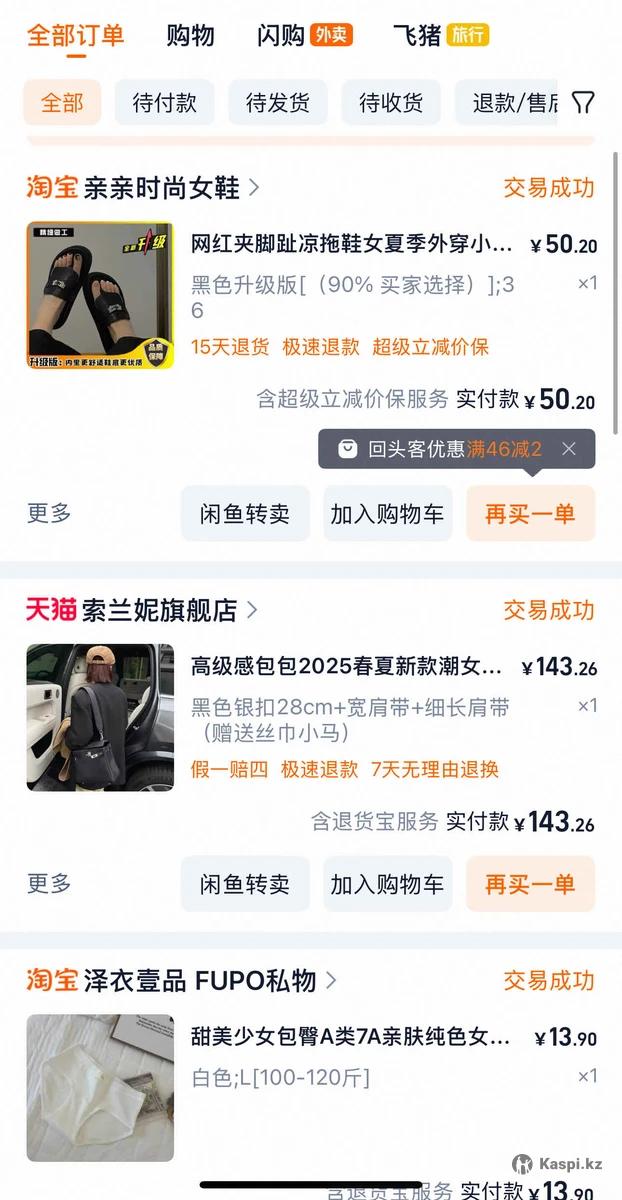The image size is (622, 1200).
Task: Select the 待发货 filter chip
Action: (x=278, y=102)
